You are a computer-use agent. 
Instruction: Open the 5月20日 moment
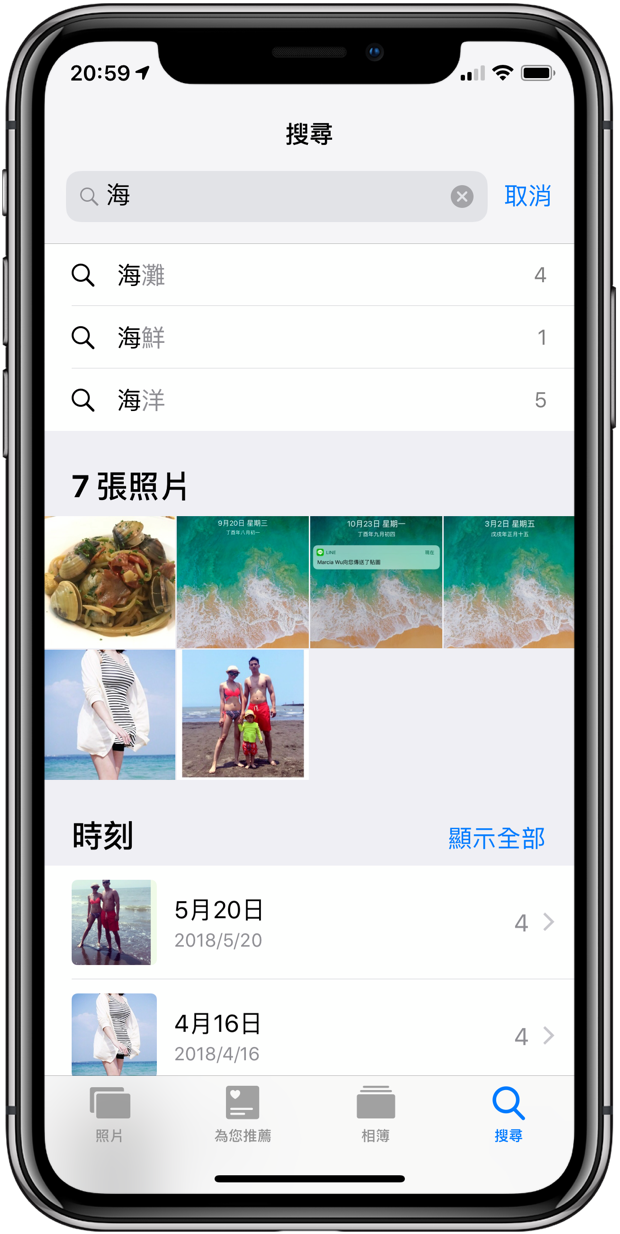click(x=310, y=922)
